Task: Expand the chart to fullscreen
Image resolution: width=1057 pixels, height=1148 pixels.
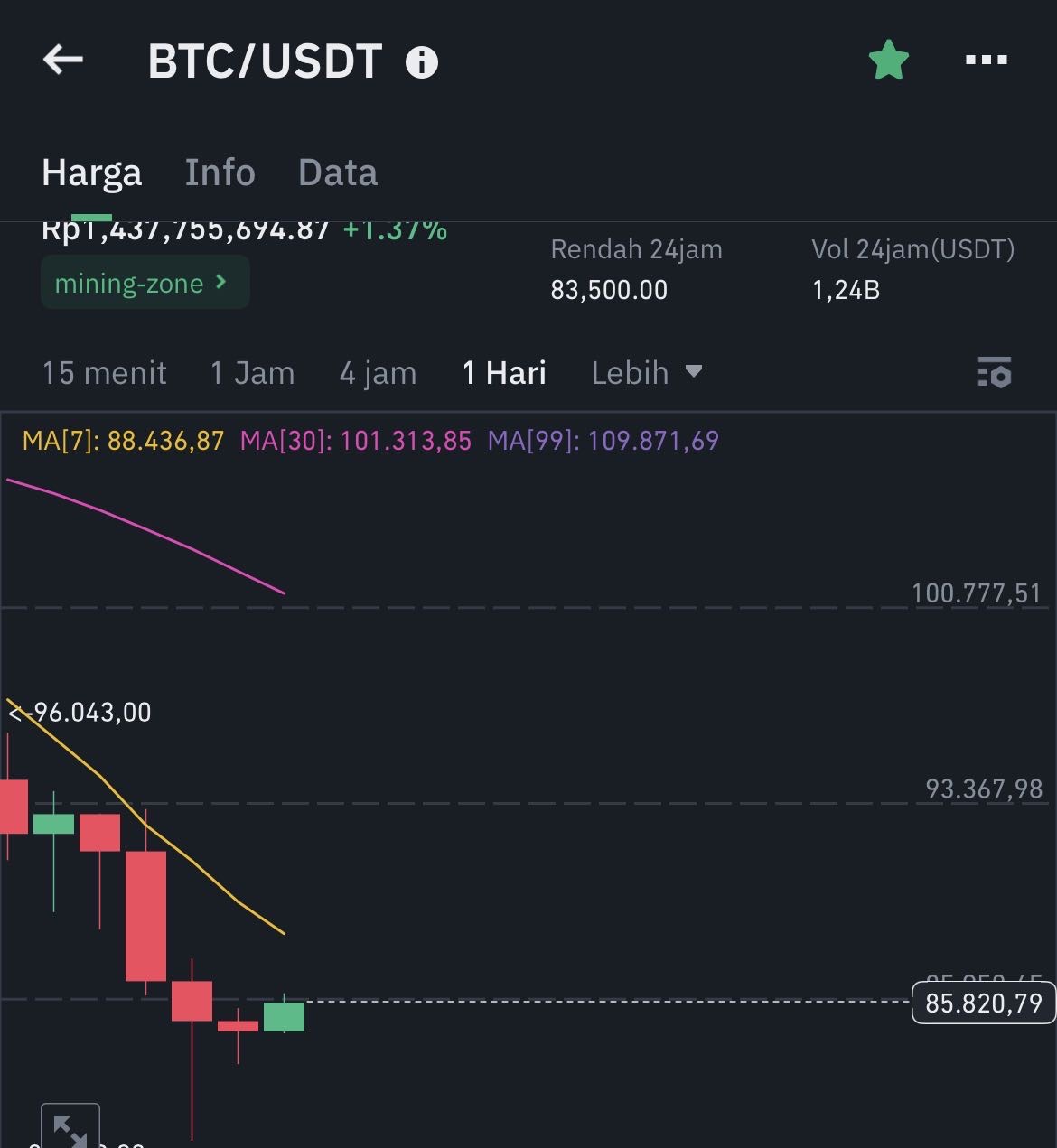Action: point(70,1129)
